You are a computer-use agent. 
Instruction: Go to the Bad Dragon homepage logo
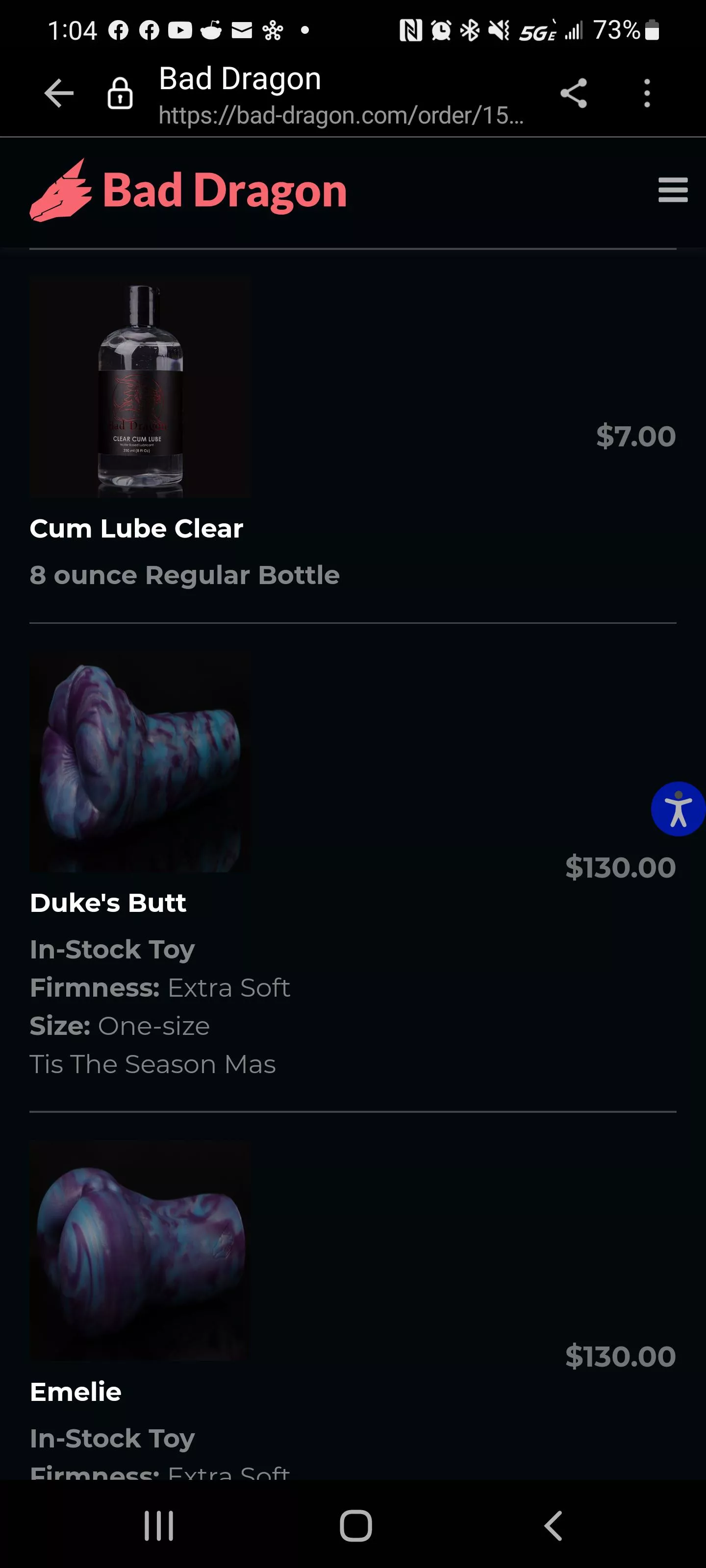click(188, 191)
